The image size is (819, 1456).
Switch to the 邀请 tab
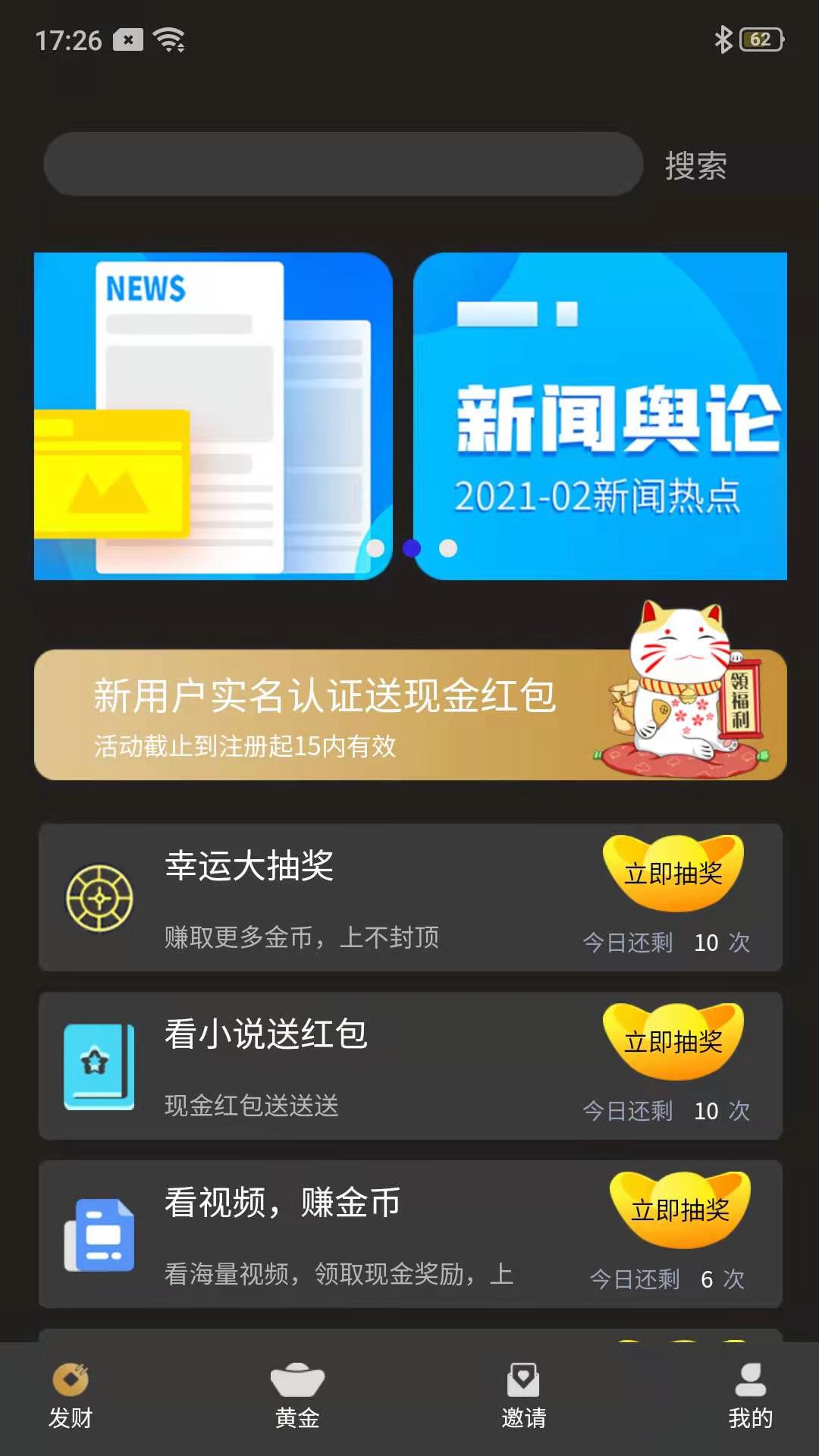(523, 1397)
